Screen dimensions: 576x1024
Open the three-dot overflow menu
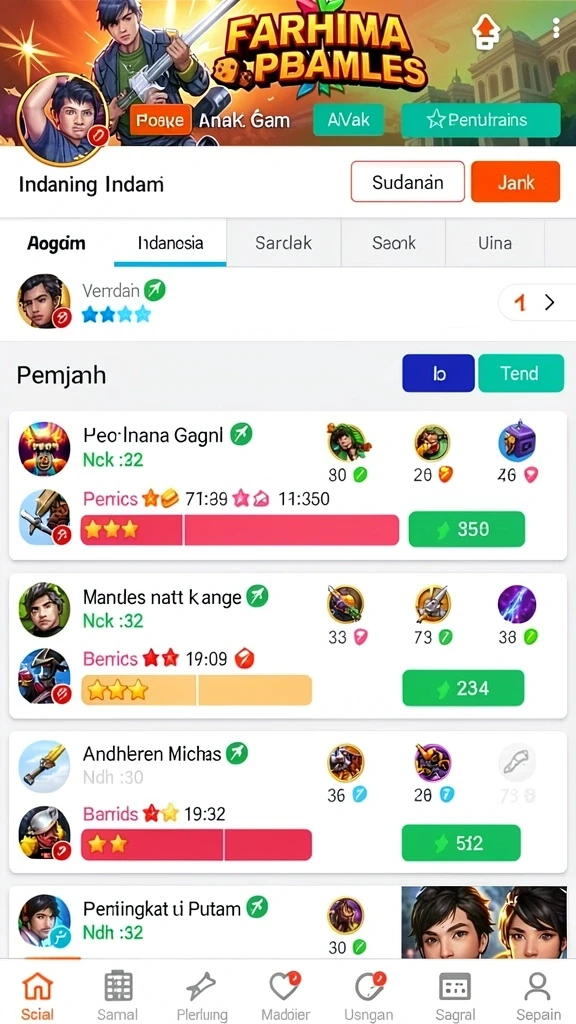(556, 29)
